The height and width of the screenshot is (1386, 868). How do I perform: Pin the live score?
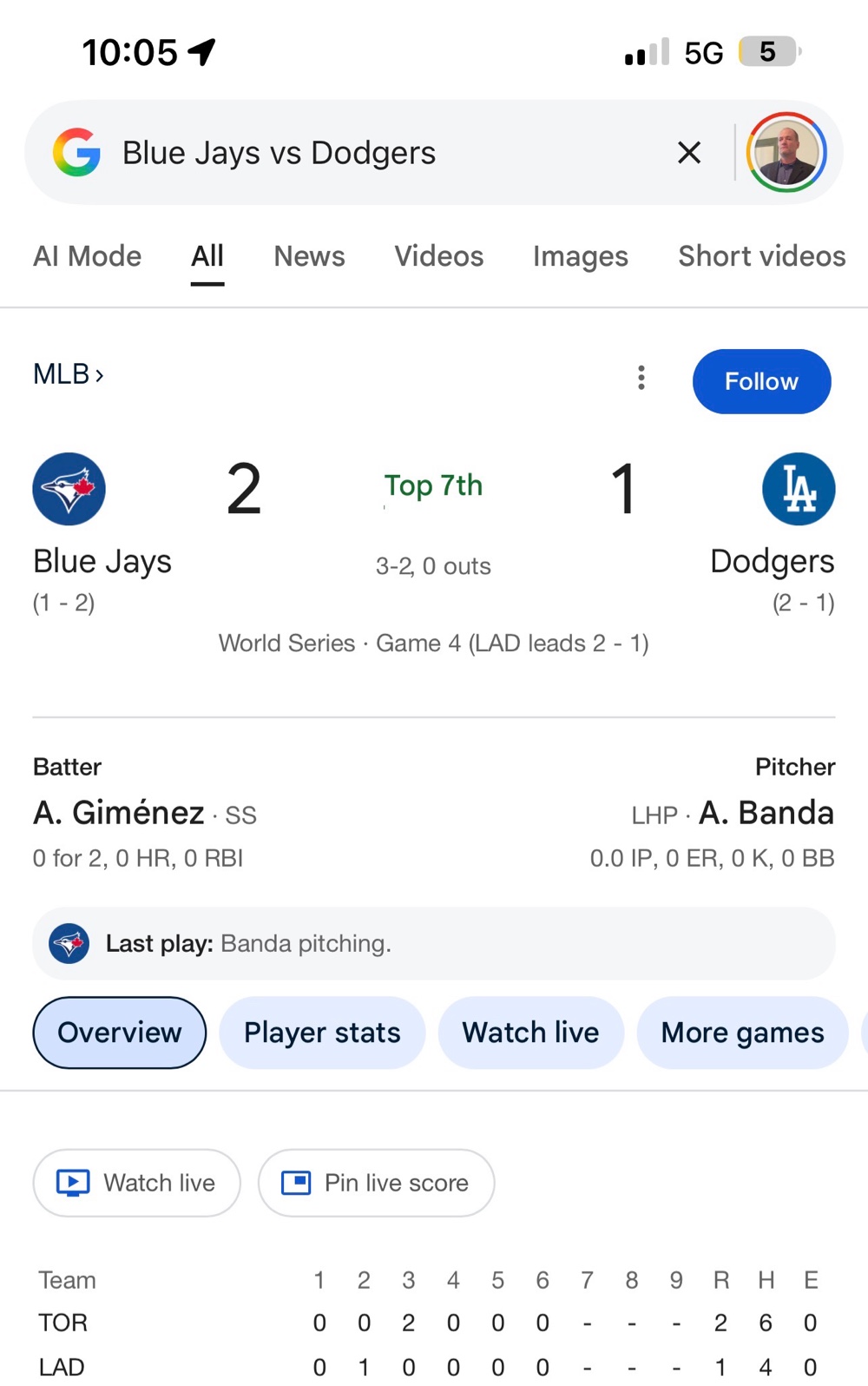tap(376, 1183)
